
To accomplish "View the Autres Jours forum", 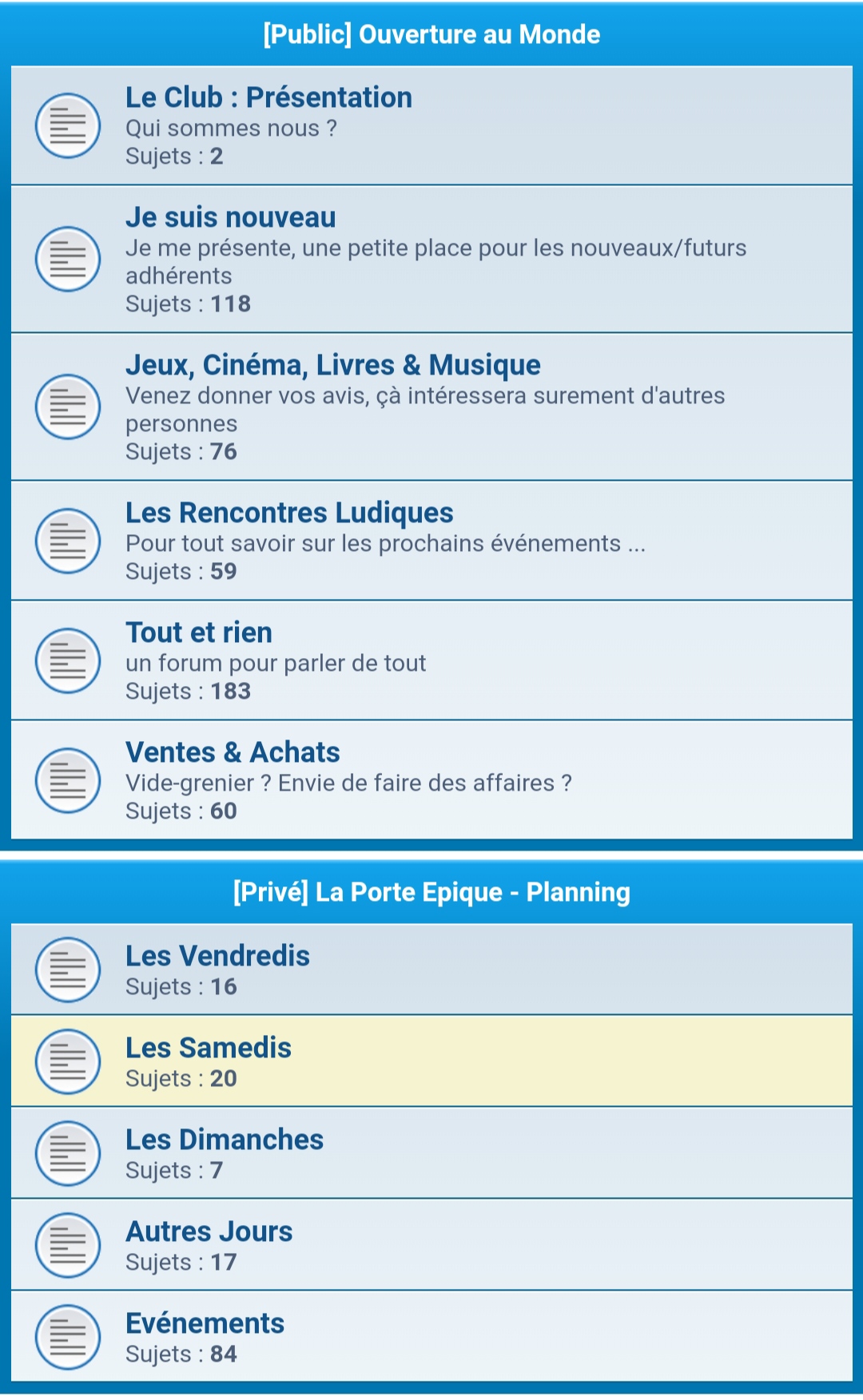I will pyautogui.click(x=209, y=1231).
